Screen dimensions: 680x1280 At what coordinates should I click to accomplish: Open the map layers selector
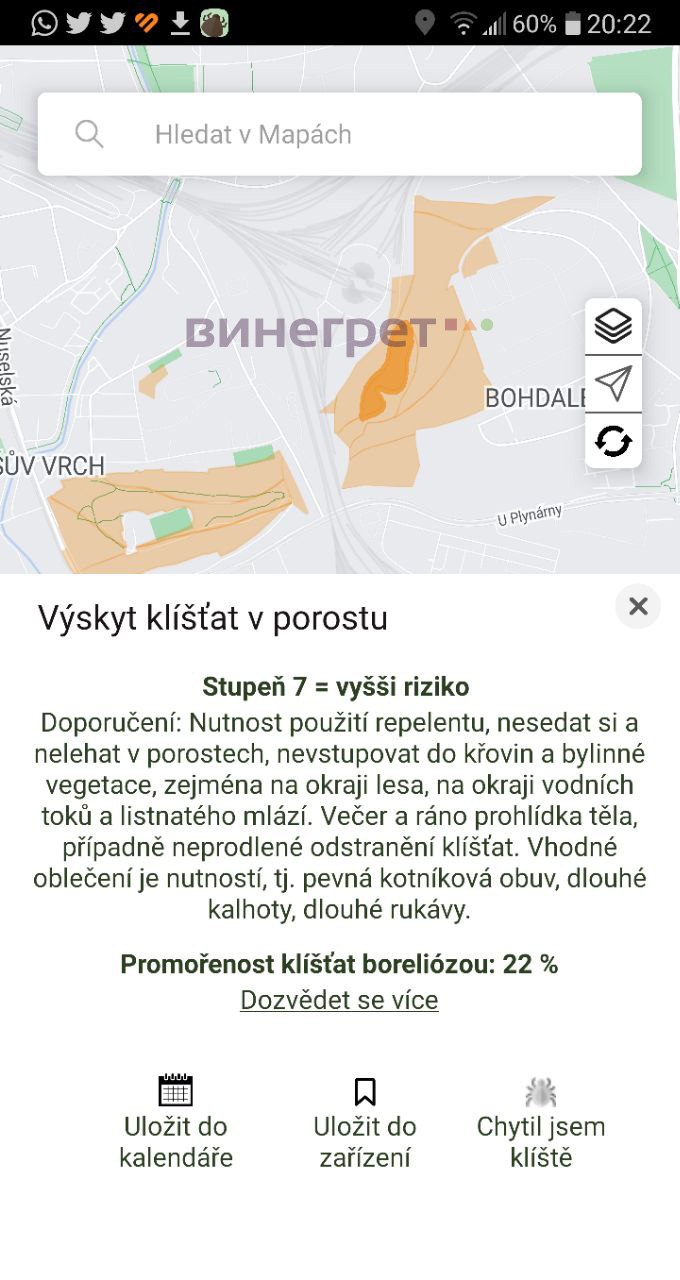(x=613, y=326)
